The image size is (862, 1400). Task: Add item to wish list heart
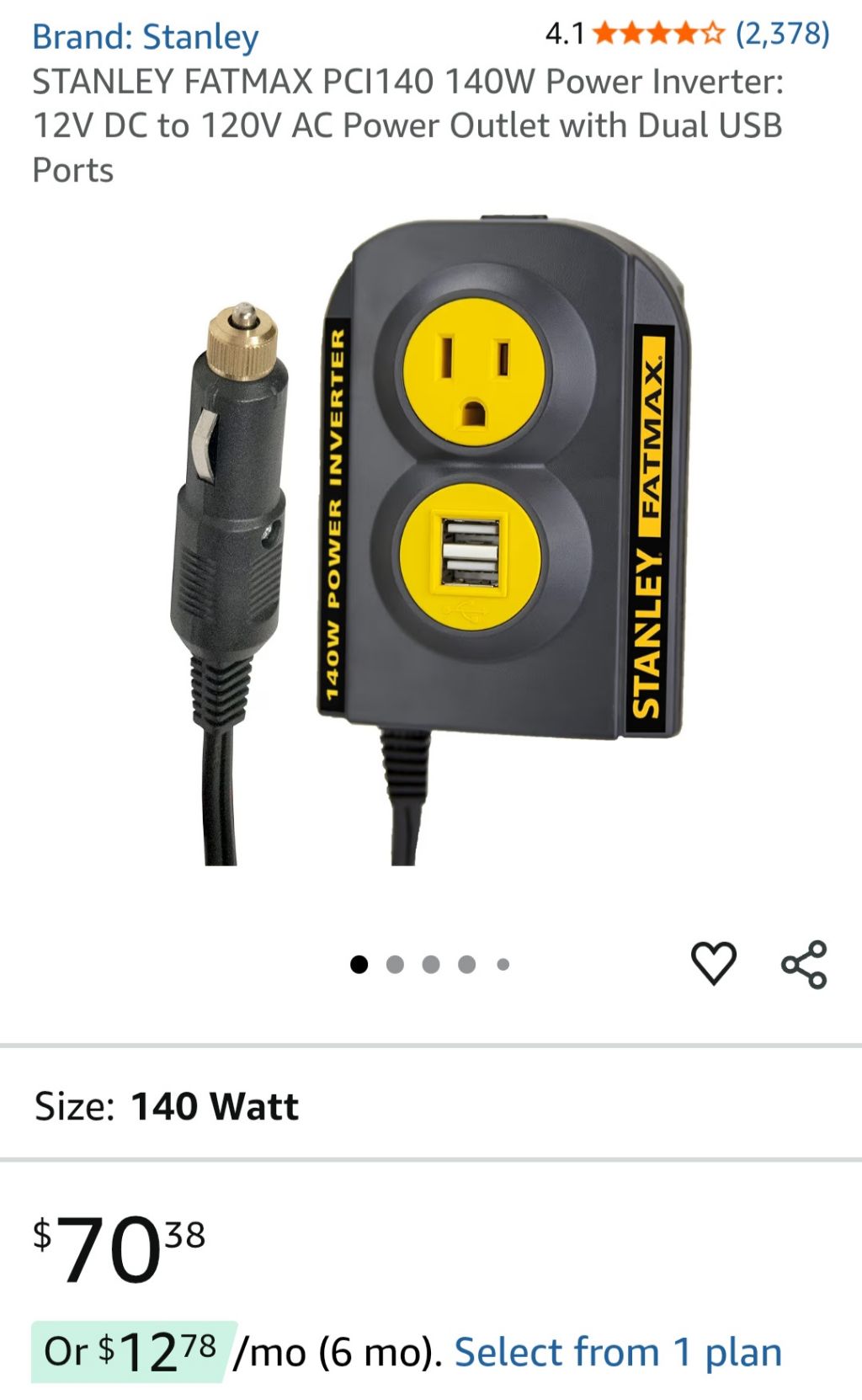713,963
